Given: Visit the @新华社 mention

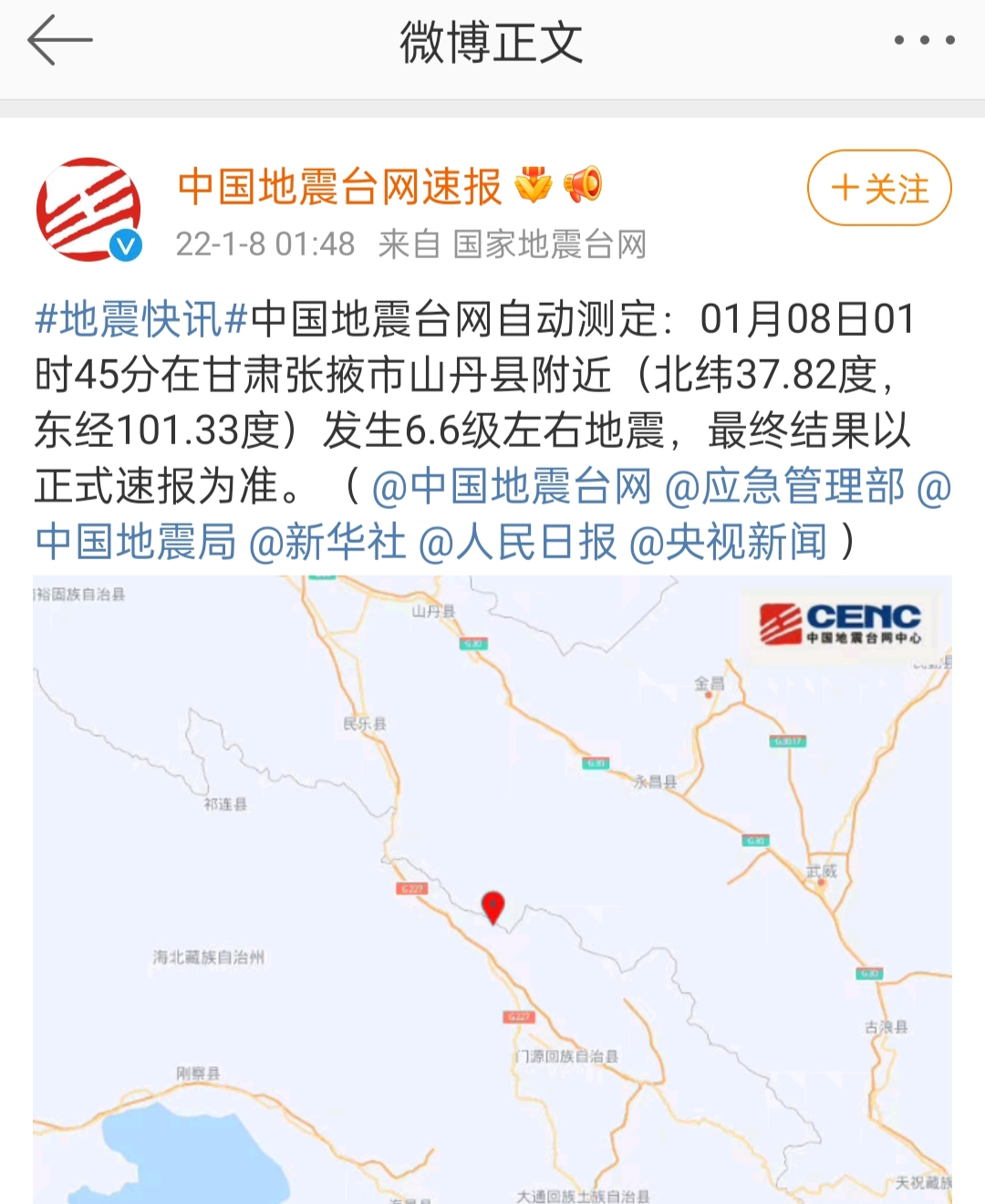Looking at the screenshot, I should [327, 542].
